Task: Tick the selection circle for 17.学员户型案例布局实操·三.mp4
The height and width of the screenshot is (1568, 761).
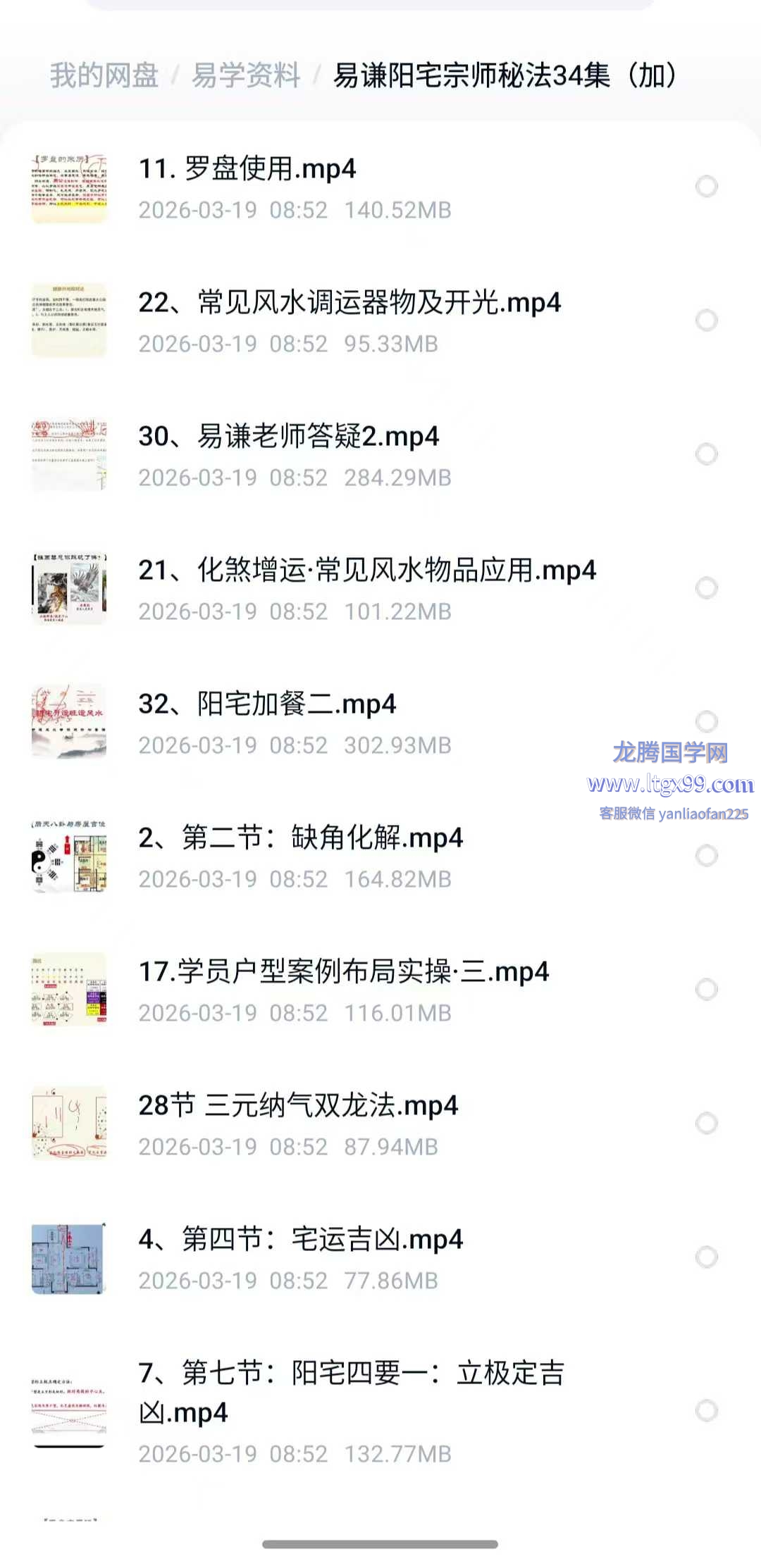Action: click(x=706, y=990)
